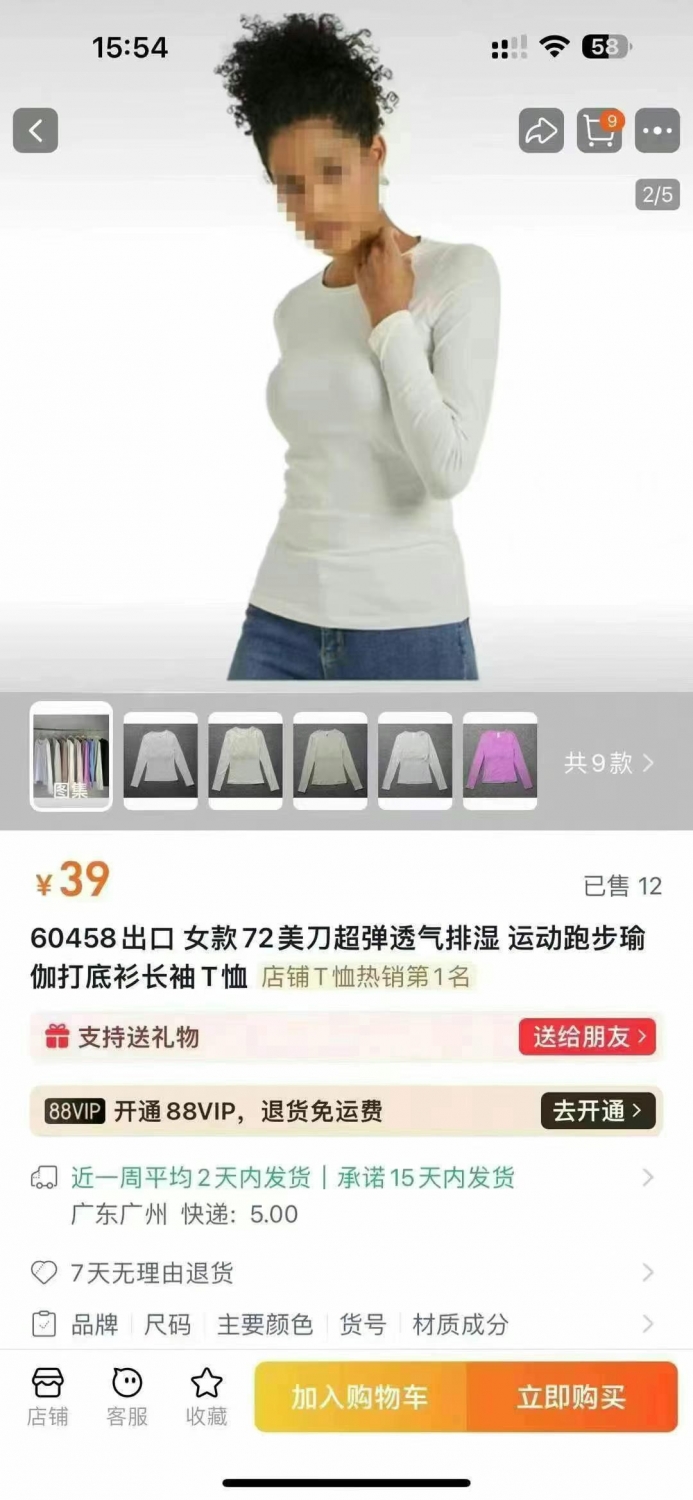Open the shopping cart icon
This screenshot has height=1500, width=693.
click(x=599, y=131)
